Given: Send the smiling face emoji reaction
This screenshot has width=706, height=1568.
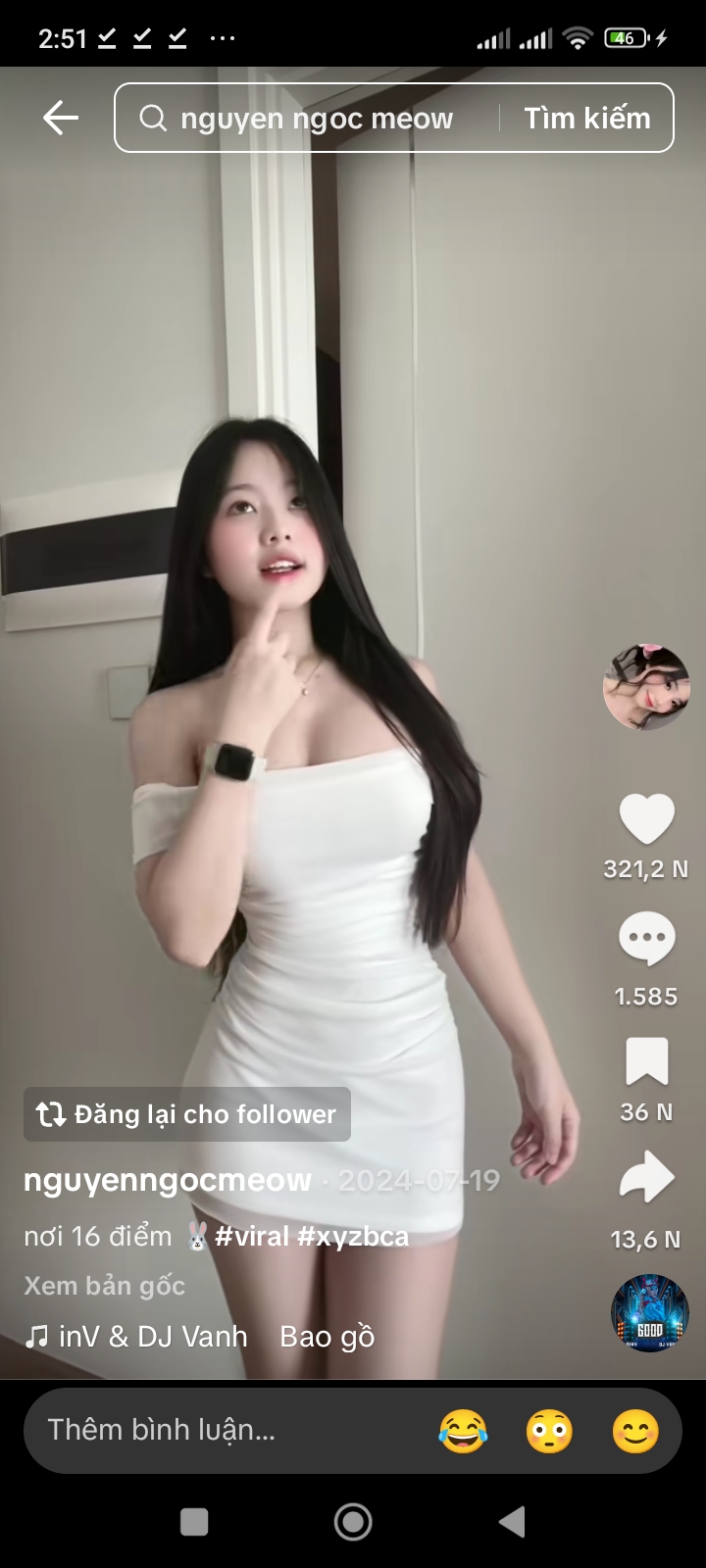Looking at the screenshot, I should 635,1431.
